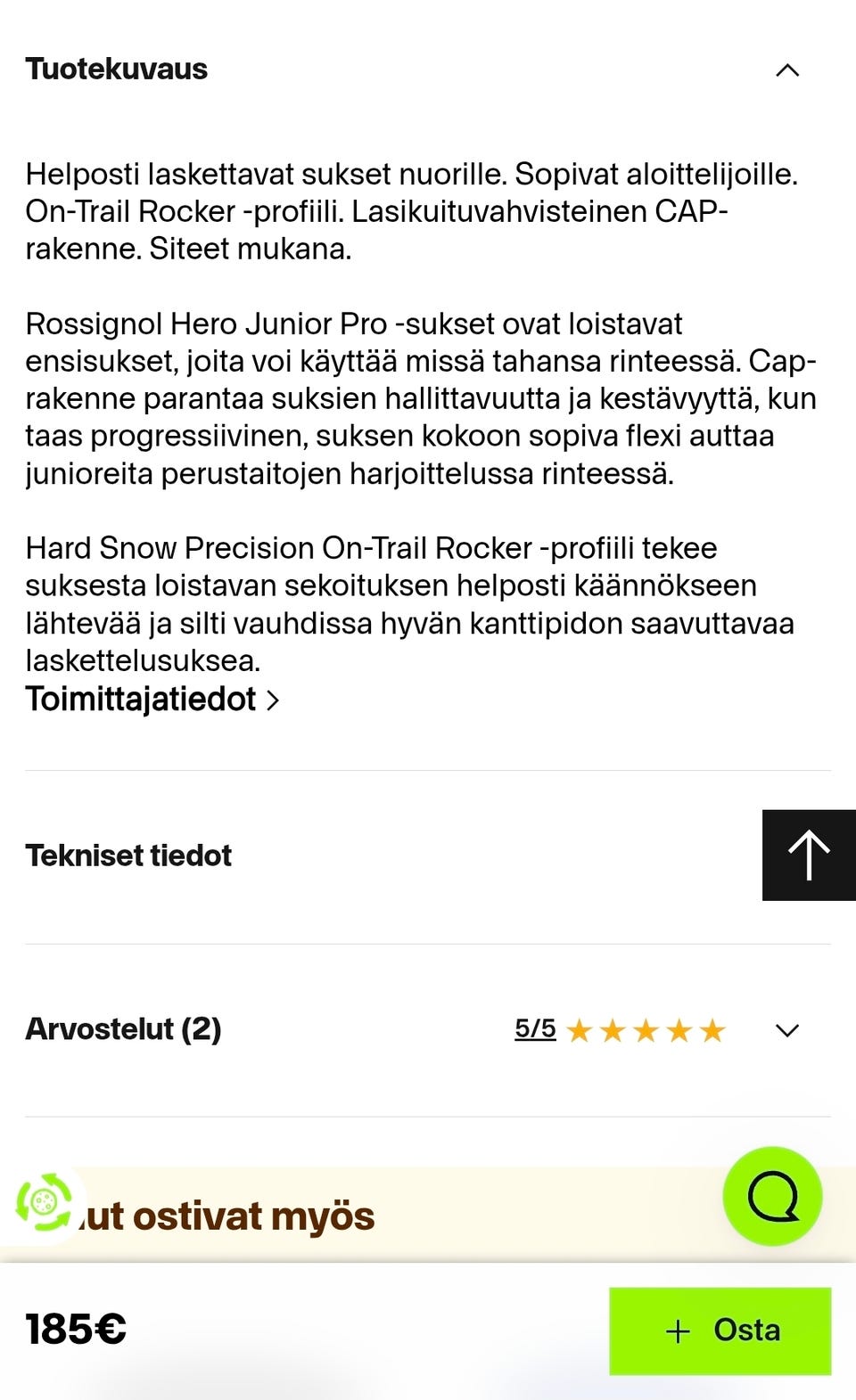This screenshot has height=1400, width=856.
Task: Click the middle star of the rating row
Action: 645,1029
